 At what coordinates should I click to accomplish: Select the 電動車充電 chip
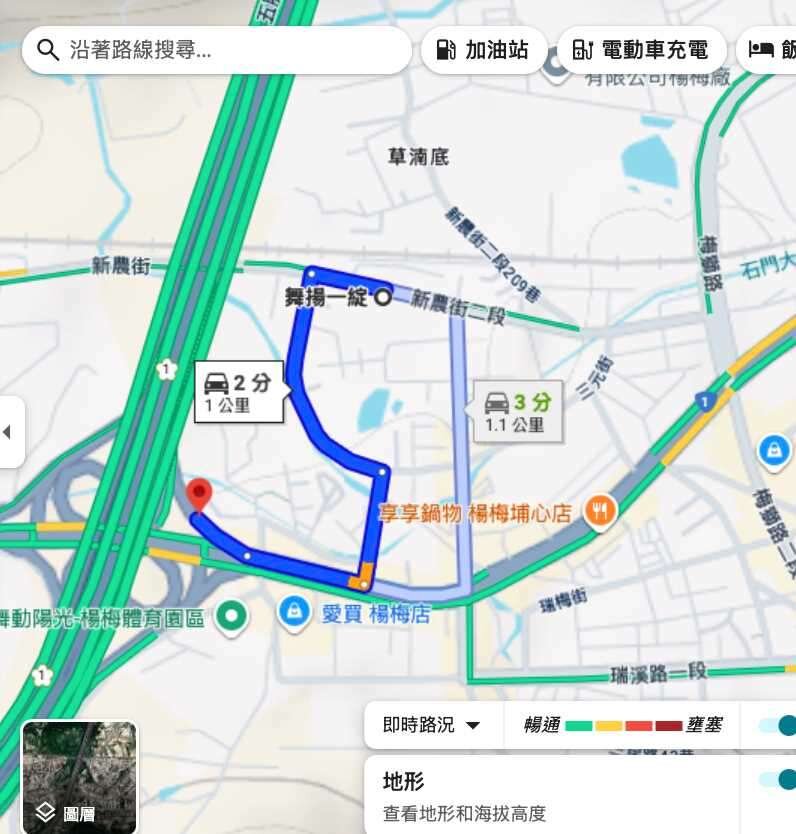(640, 50)
